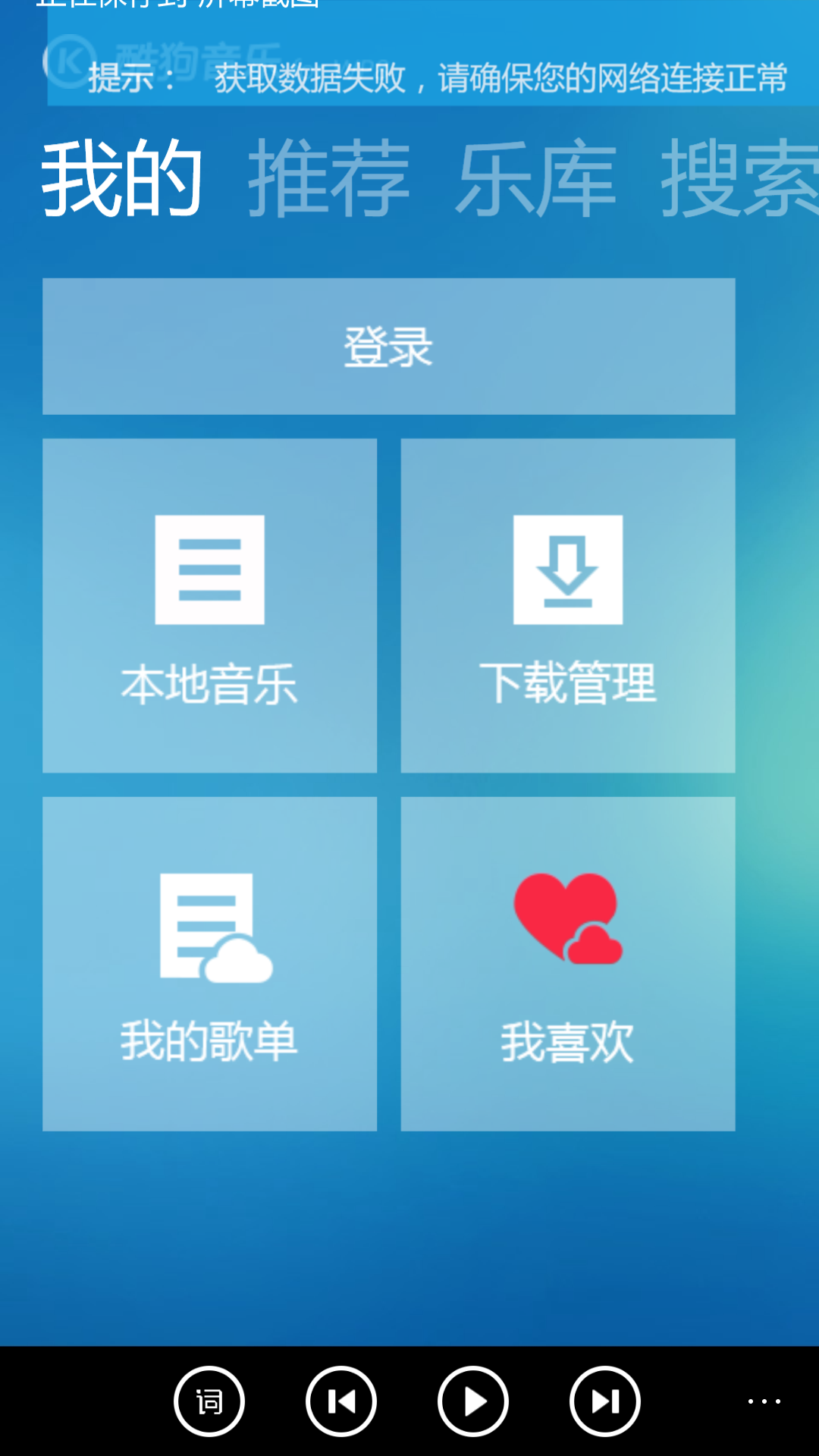Play the current song
The image size is (819, 1456).
473,1401
